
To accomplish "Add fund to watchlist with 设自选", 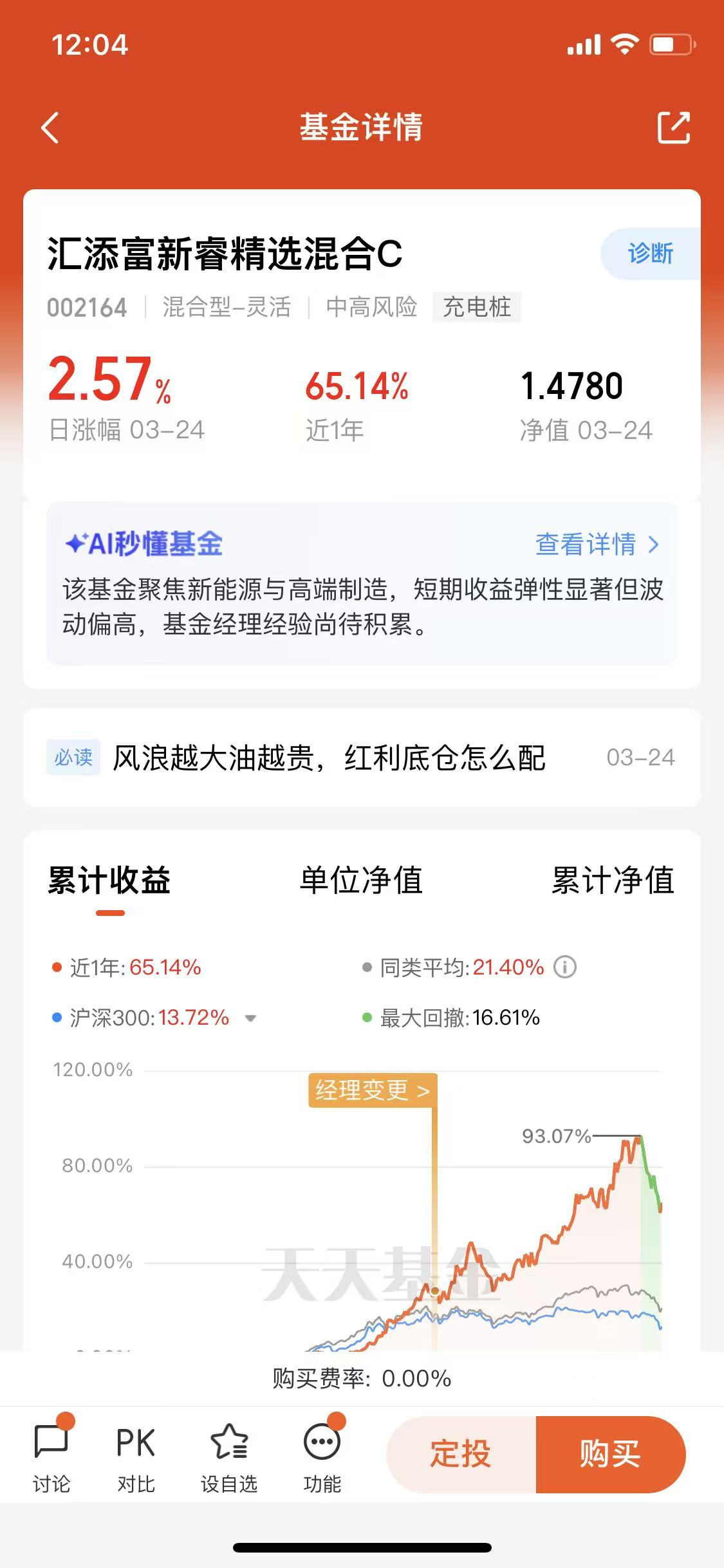I will tap(229, 1455).
